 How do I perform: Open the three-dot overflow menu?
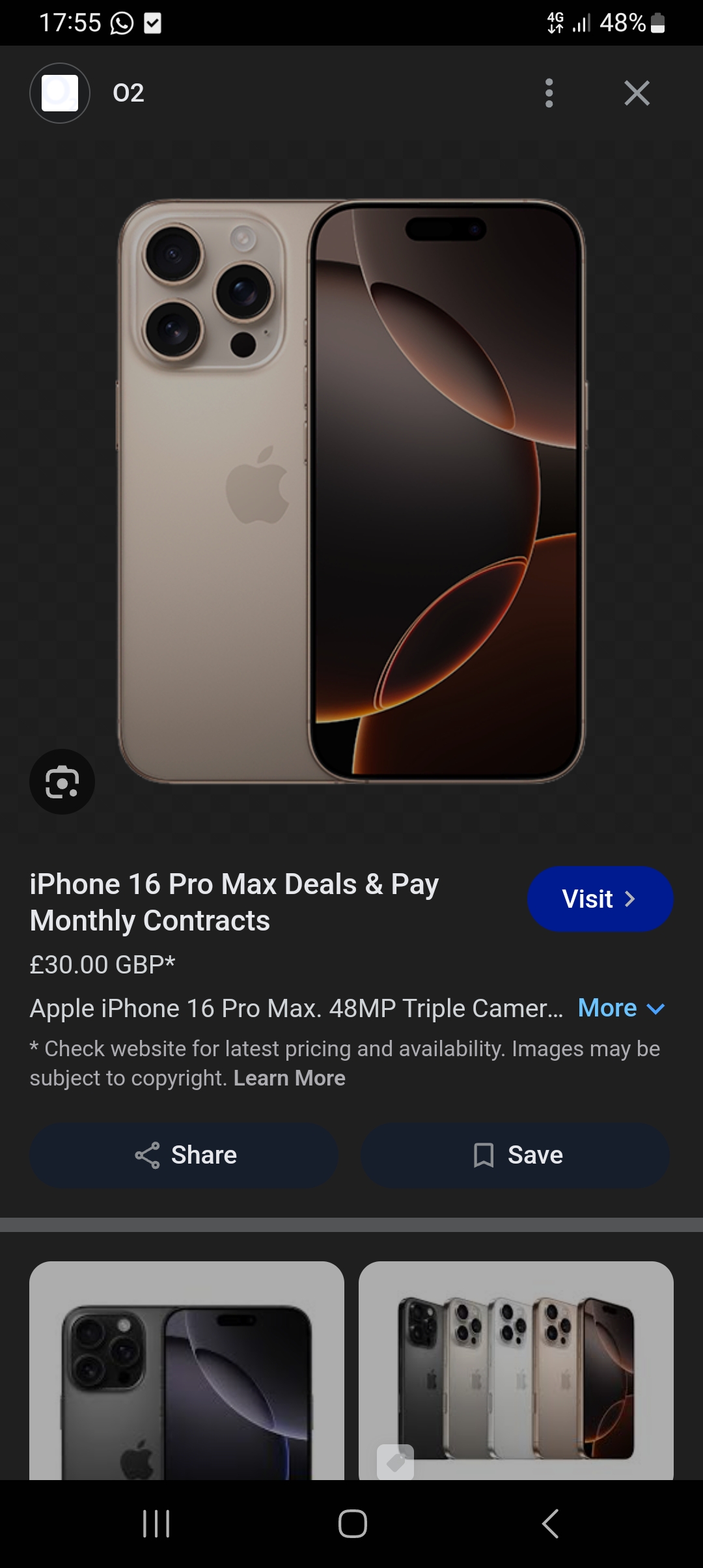click(549, 93)
